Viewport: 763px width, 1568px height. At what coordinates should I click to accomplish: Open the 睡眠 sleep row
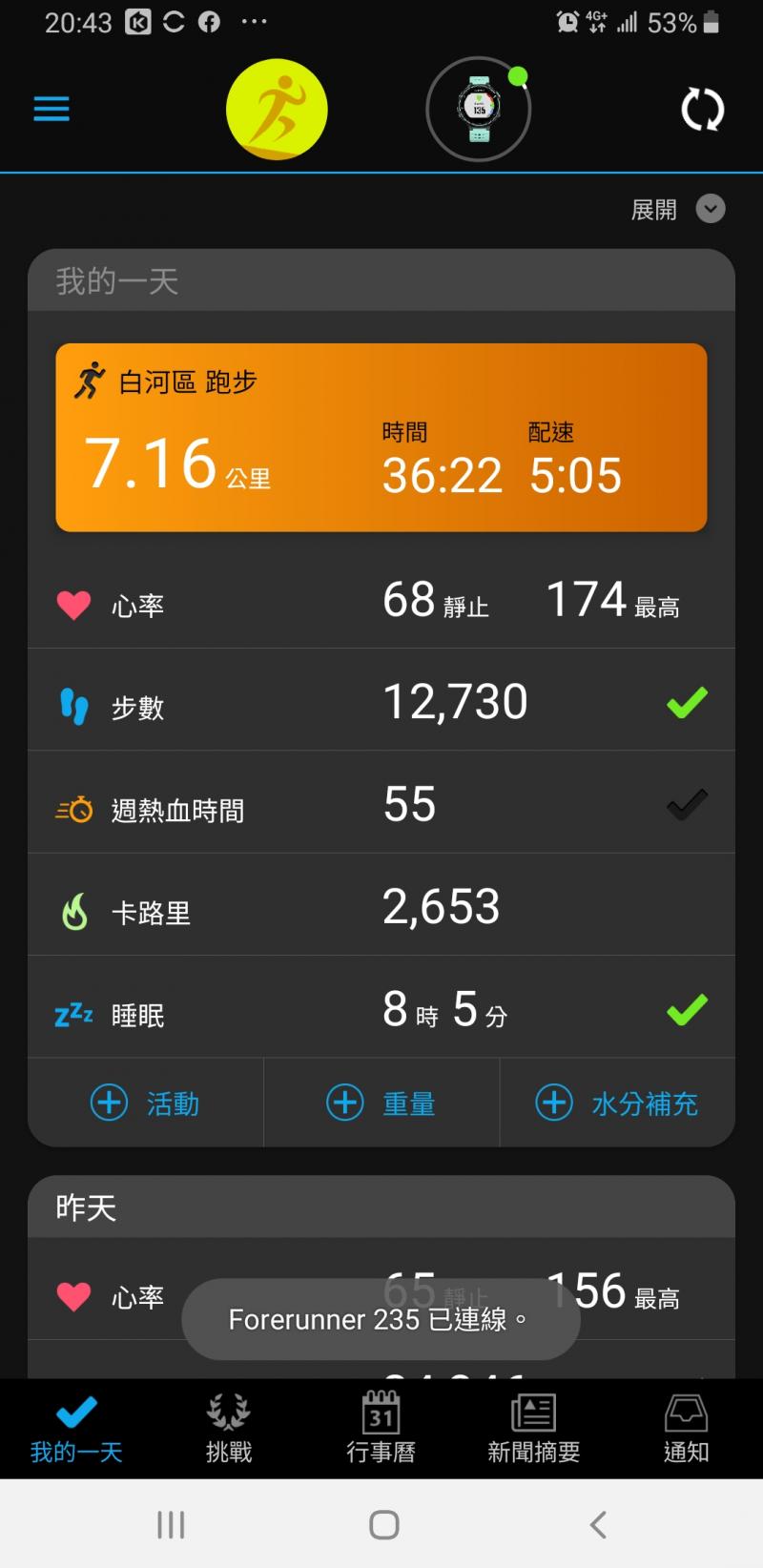click(381, 1012)
